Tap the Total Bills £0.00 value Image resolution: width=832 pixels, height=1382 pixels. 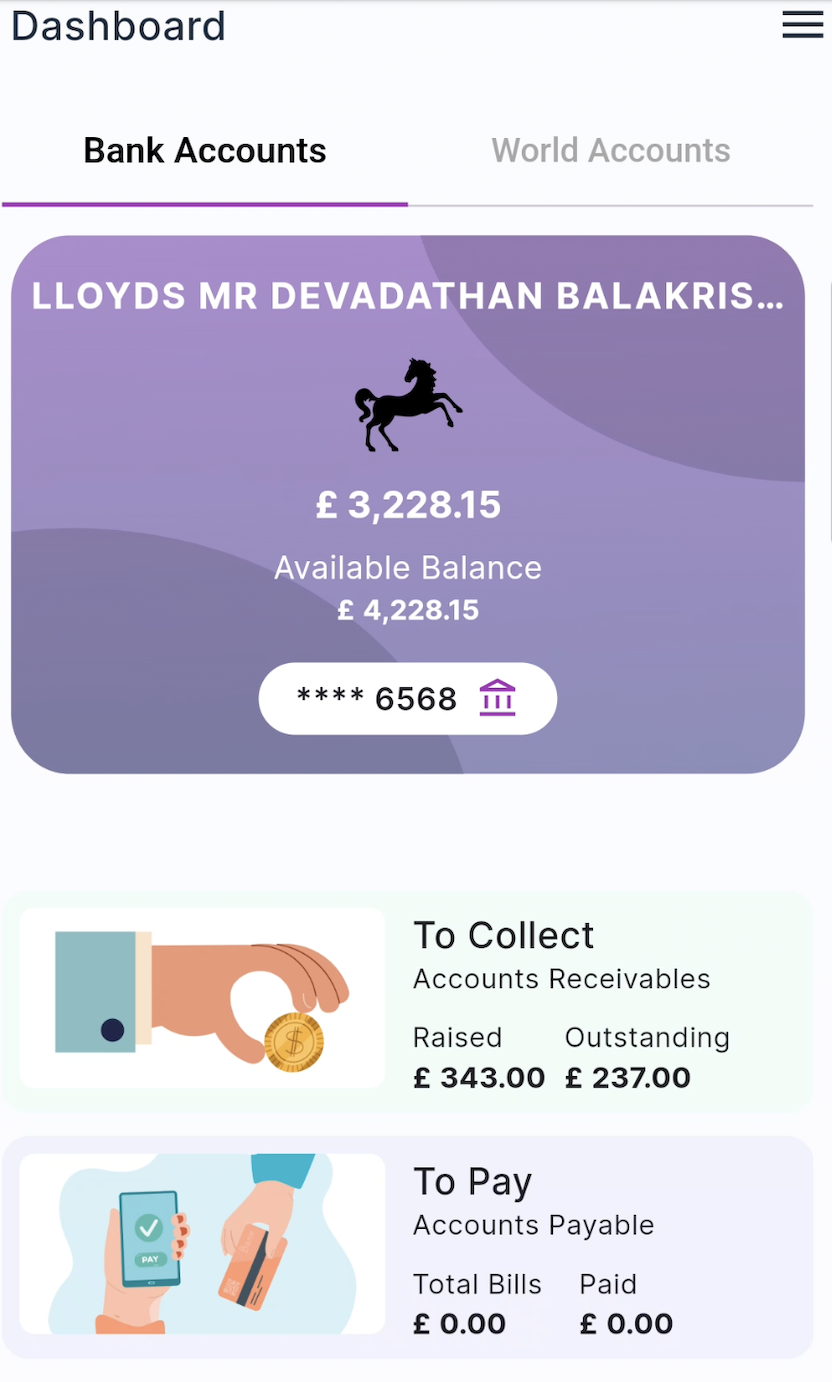tap(459, 1323)
